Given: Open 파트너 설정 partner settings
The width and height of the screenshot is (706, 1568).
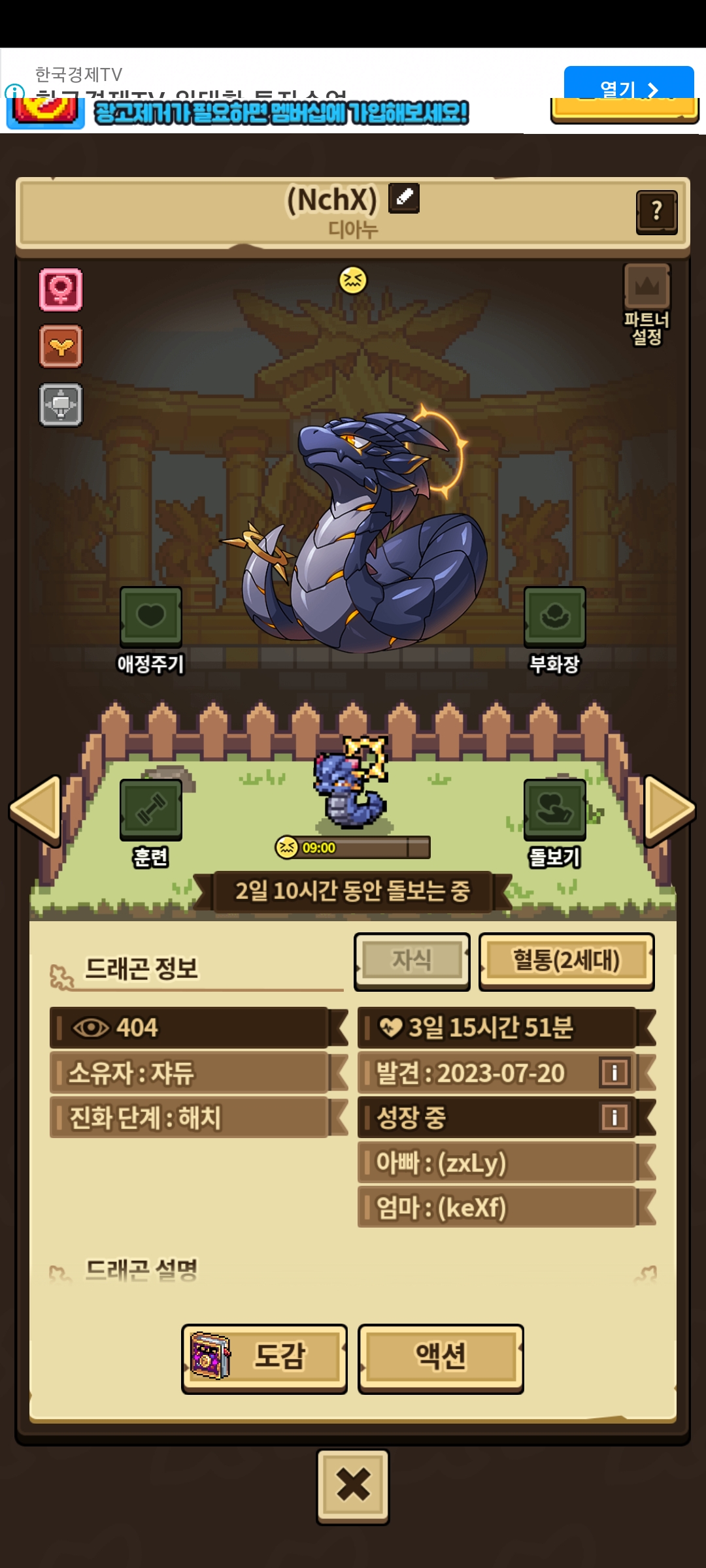Looking at the screenshot, I should [647, 287].
